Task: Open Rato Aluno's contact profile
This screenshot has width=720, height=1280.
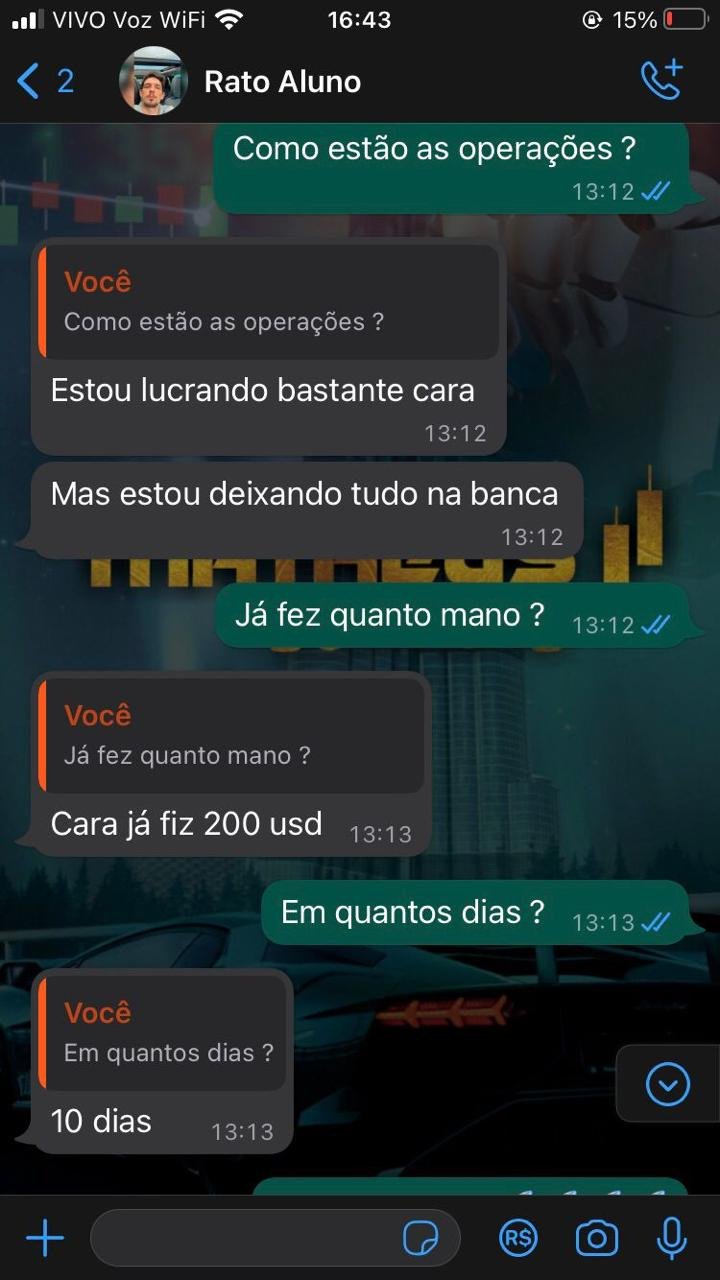Action: point(282,81)
